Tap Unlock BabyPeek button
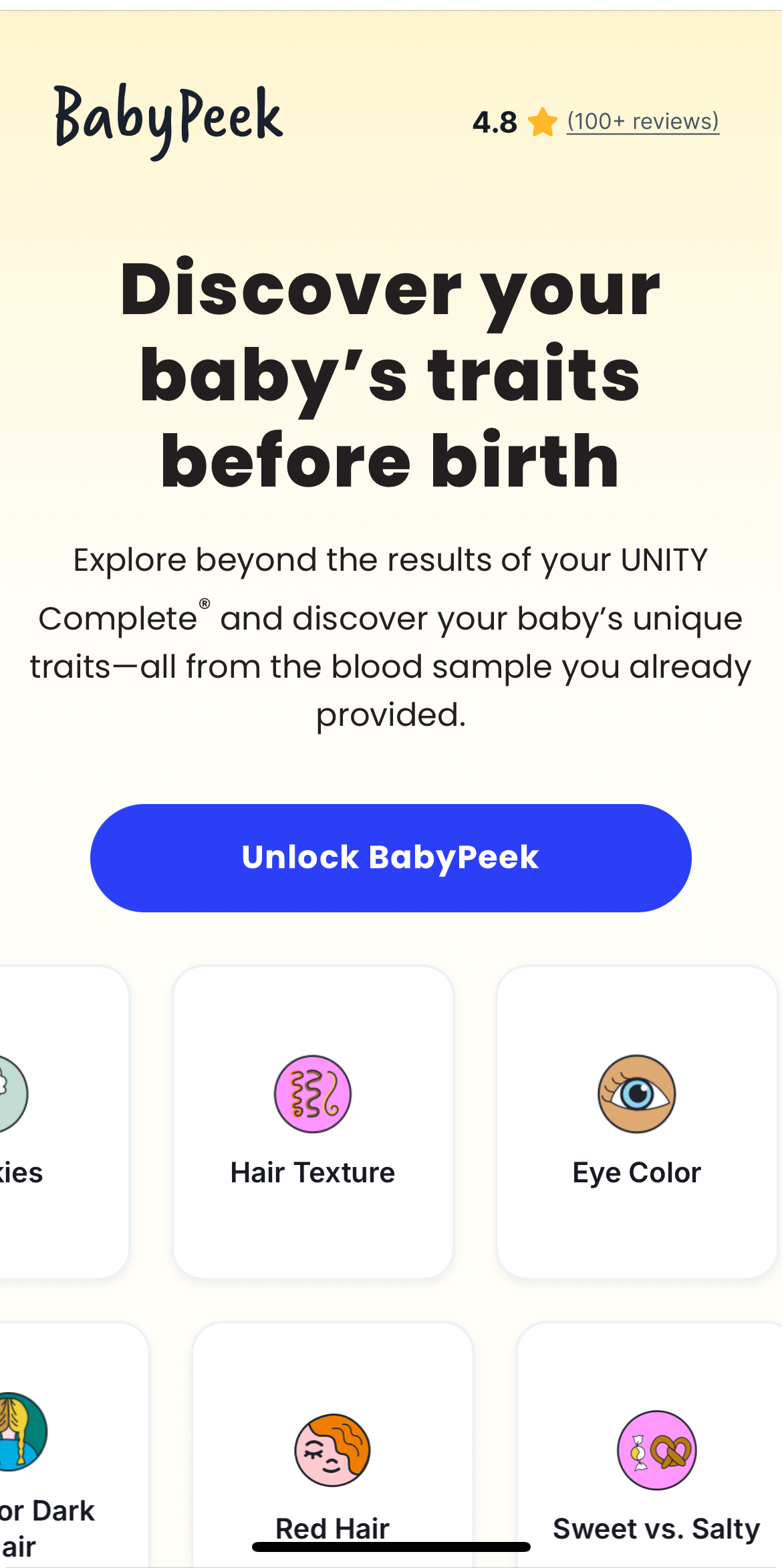The width and height of the screenshot is (782, 1568). point(390,858)
